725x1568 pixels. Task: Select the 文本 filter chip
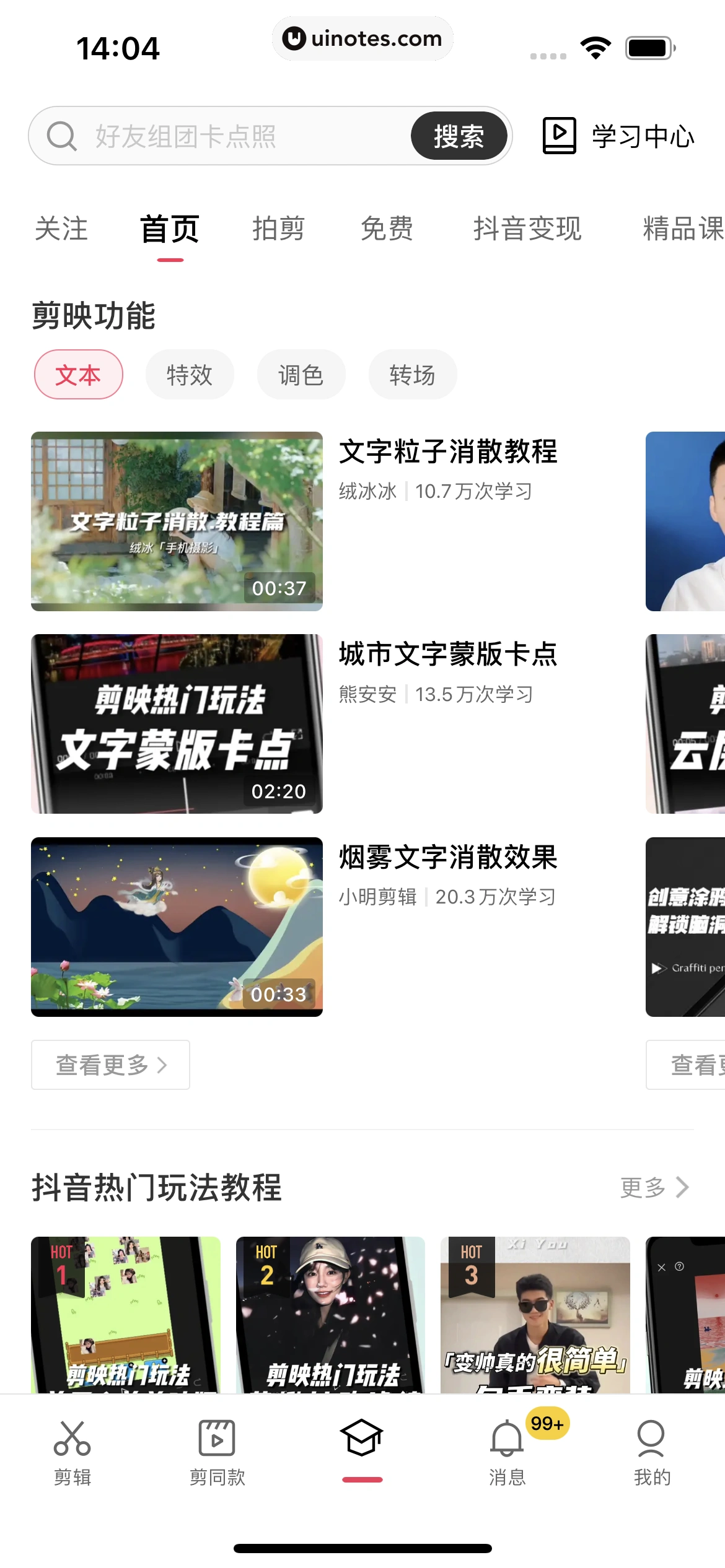[x=78, y=374]
